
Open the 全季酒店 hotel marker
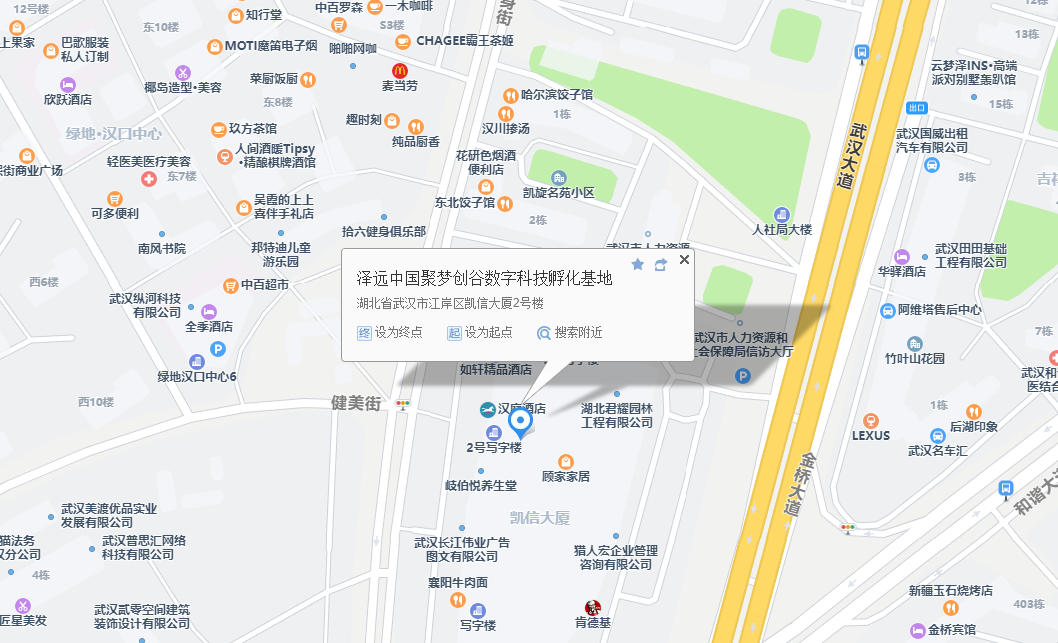click(x=209, y=312)
